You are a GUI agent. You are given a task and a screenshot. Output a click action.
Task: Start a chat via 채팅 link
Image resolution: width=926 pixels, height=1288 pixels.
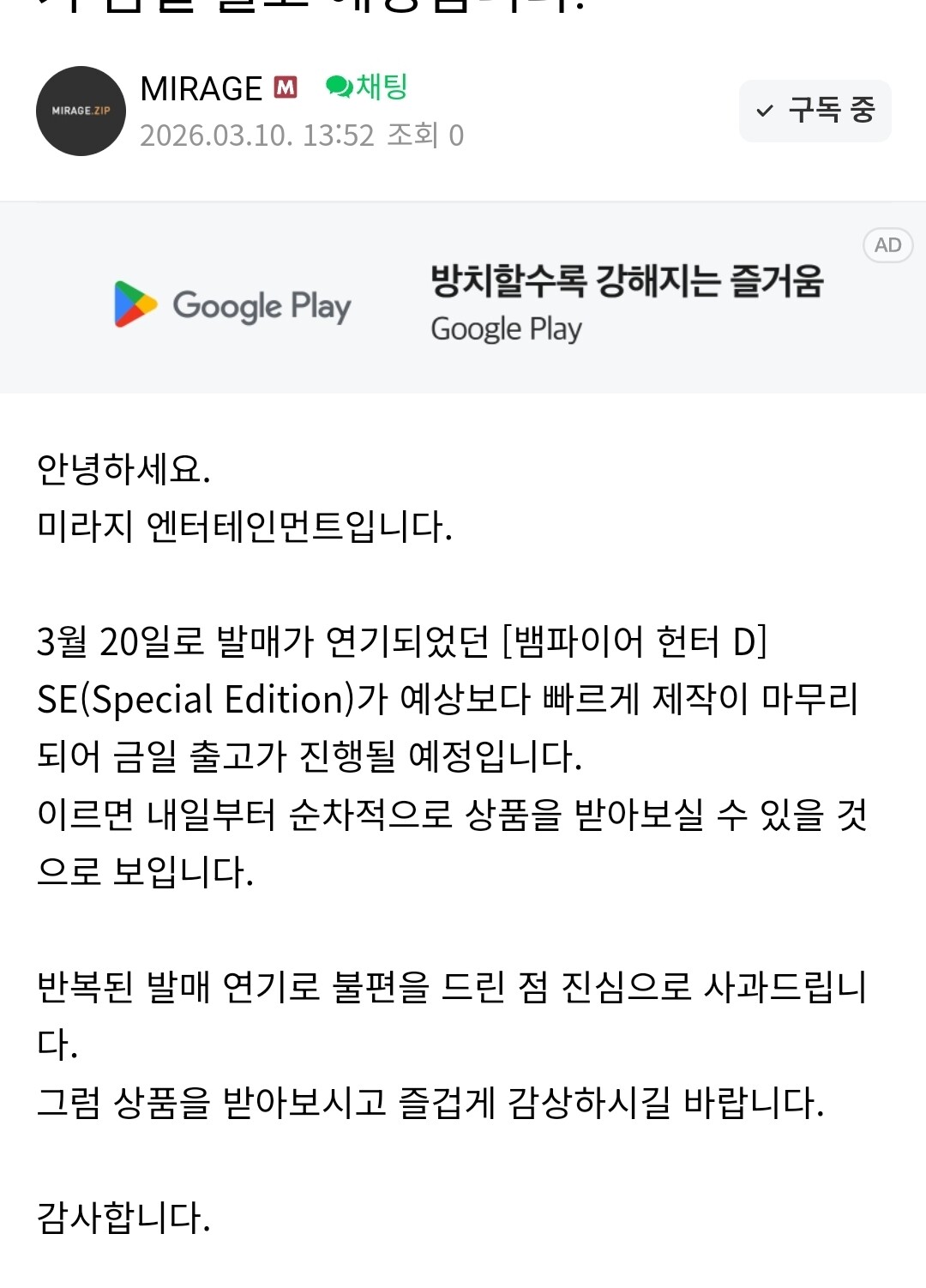click(x=366, y=87)
